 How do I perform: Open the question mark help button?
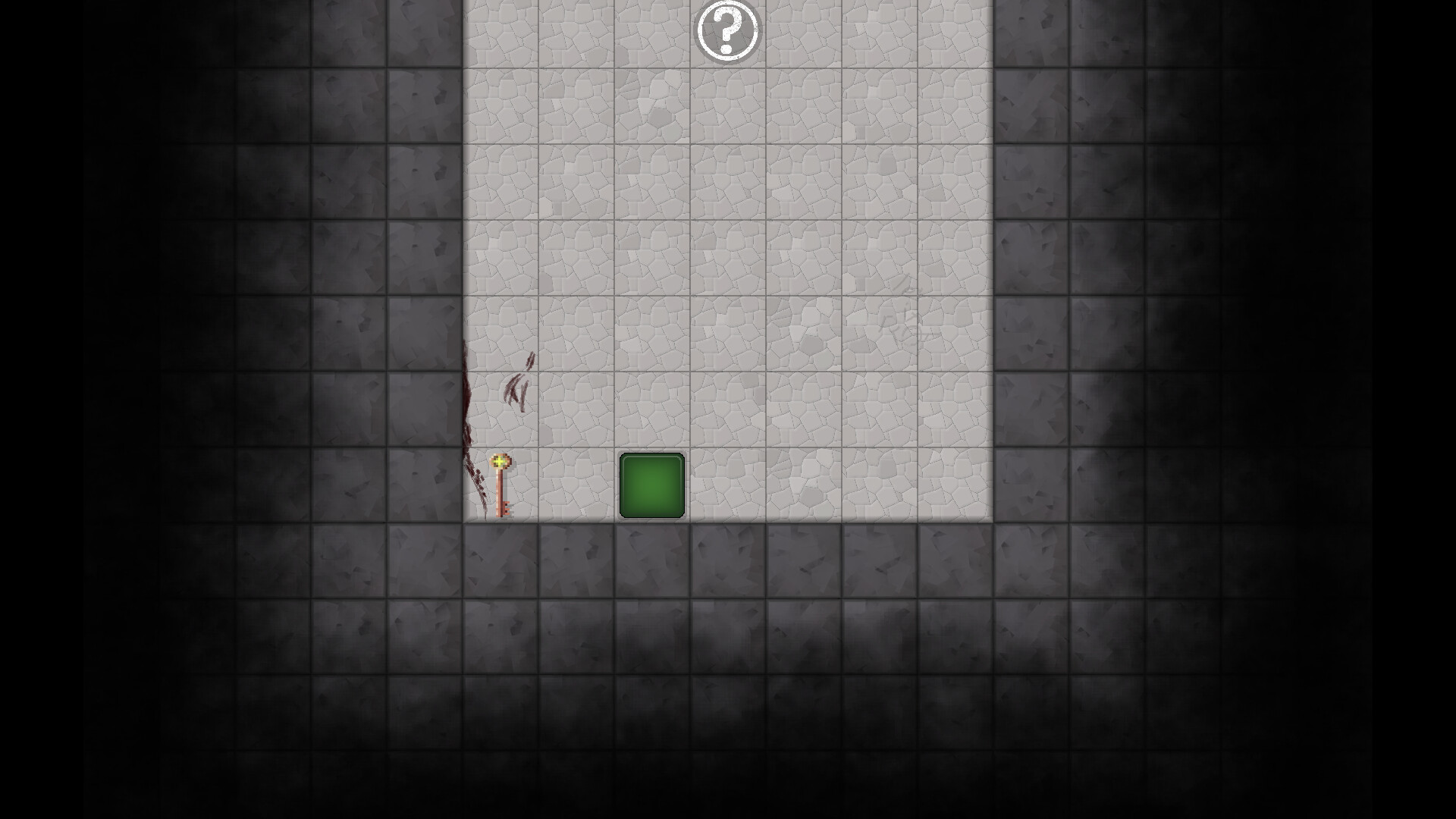point(727,31)
